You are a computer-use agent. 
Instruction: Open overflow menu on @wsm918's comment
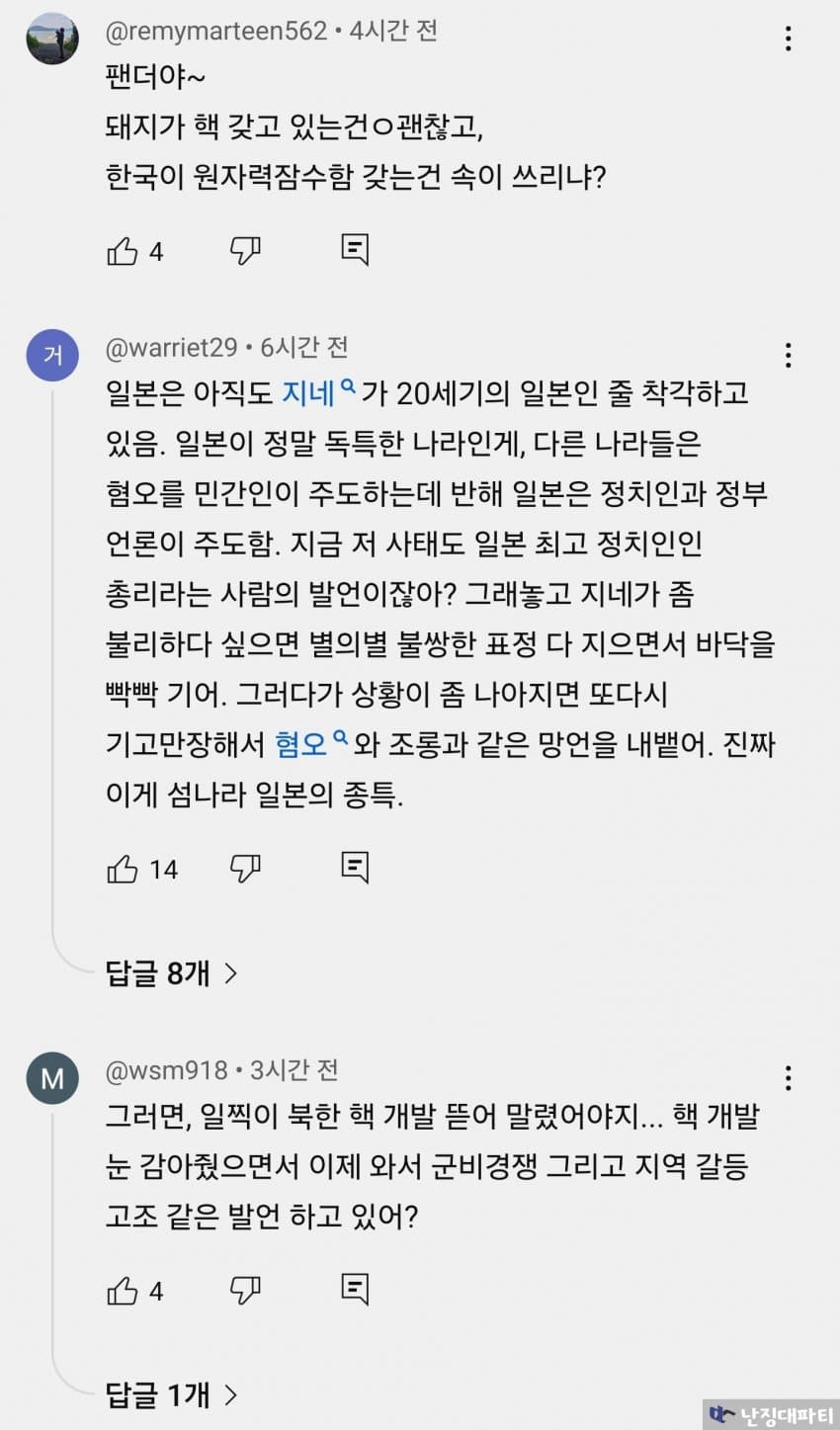[788, 1077]
